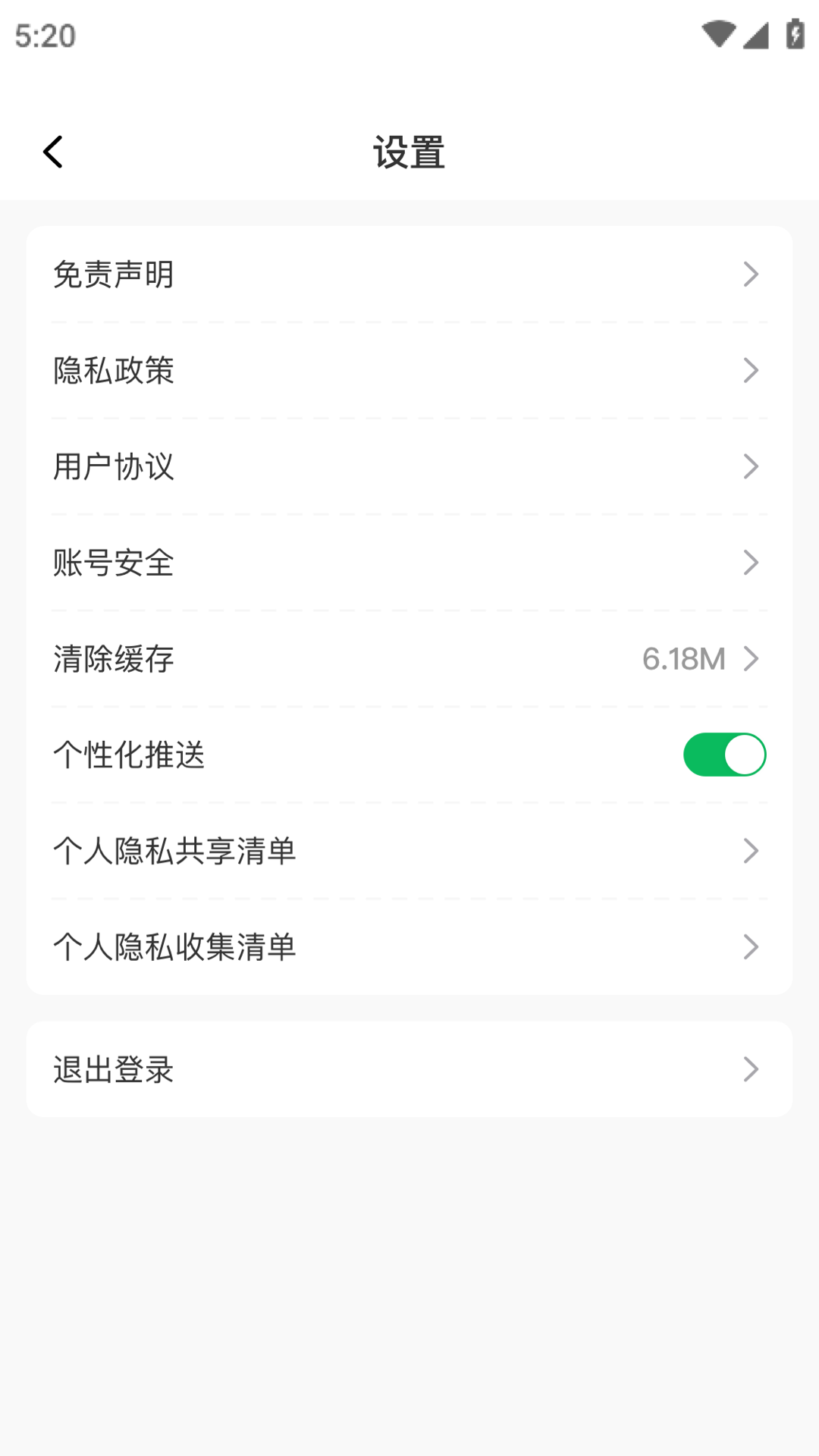Open 免责声明 via its chevron arrow

coord(751,274)
